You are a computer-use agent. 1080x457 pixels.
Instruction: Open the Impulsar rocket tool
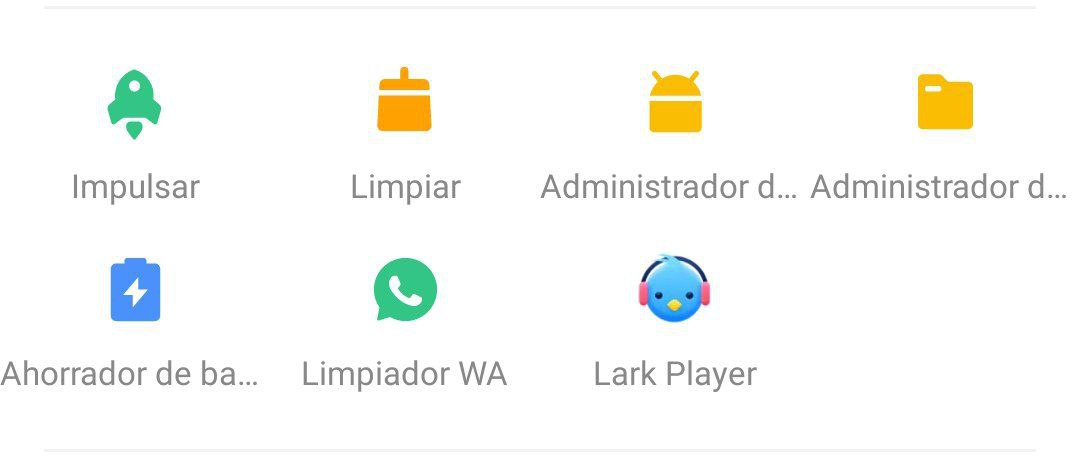[135, 104]
